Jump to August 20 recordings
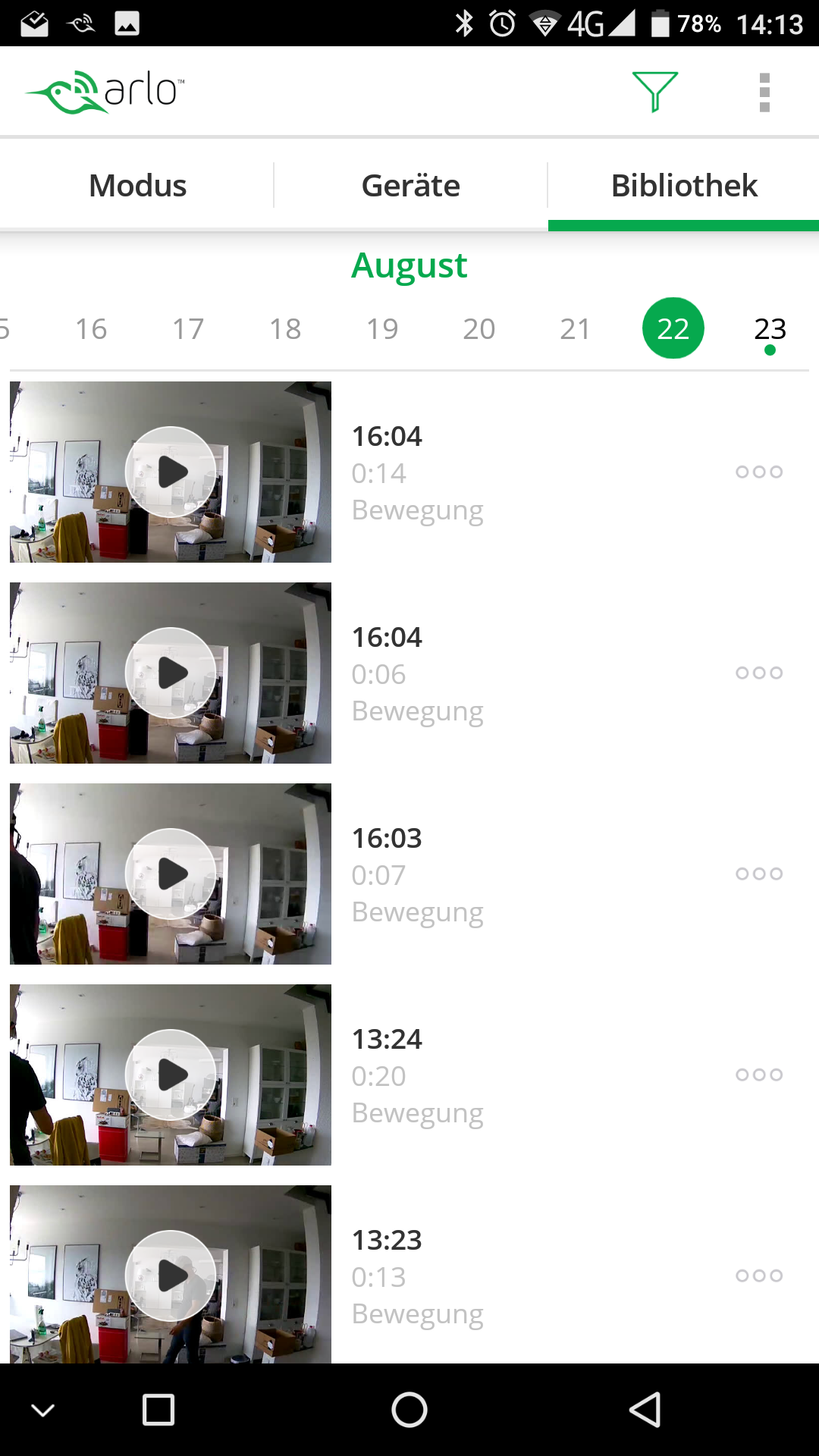The image size is (819, 1456). [x=479, y=329]
